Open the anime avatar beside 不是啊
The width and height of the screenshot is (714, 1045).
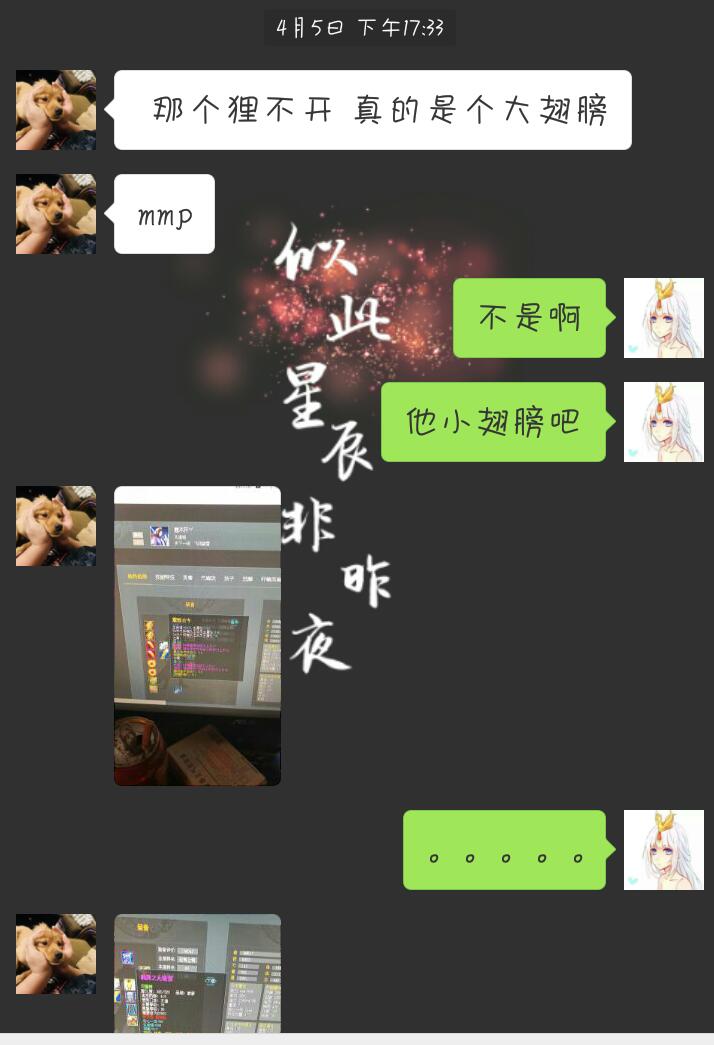coord(663,318)
